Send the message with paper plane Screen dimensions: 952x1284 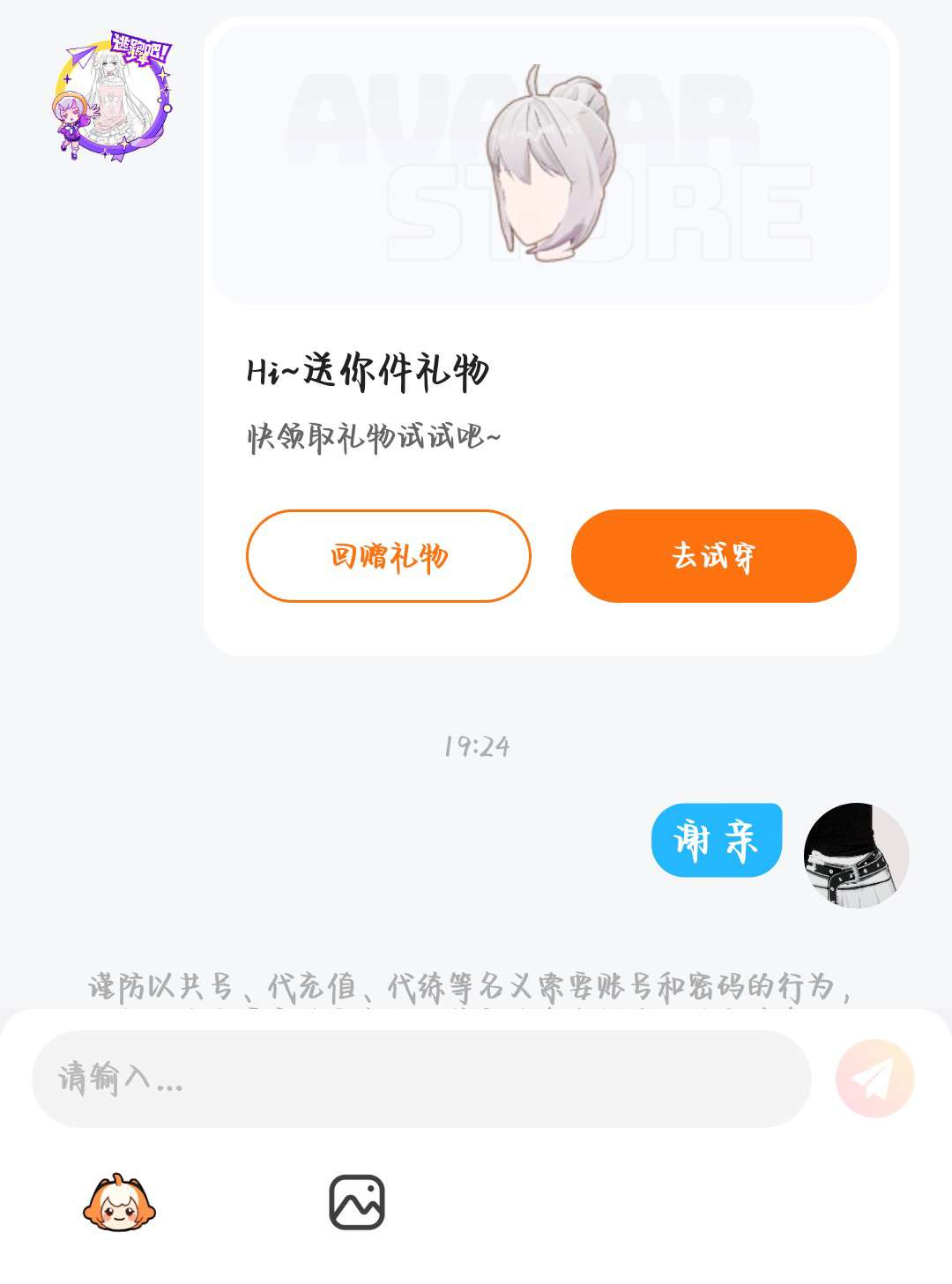coord(875,1079)
